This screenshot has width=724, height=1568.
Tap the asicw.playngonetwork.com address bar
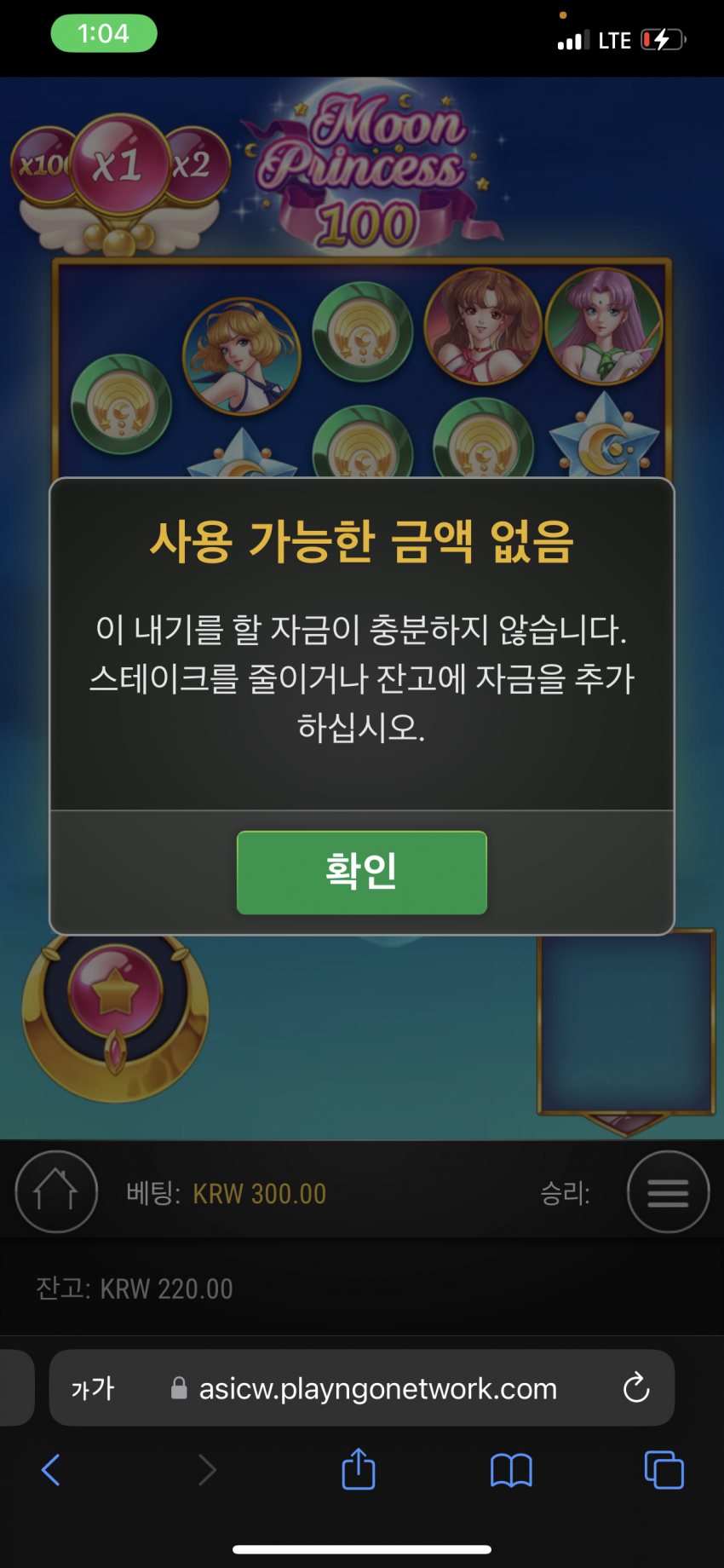[x=377, y=1388]
